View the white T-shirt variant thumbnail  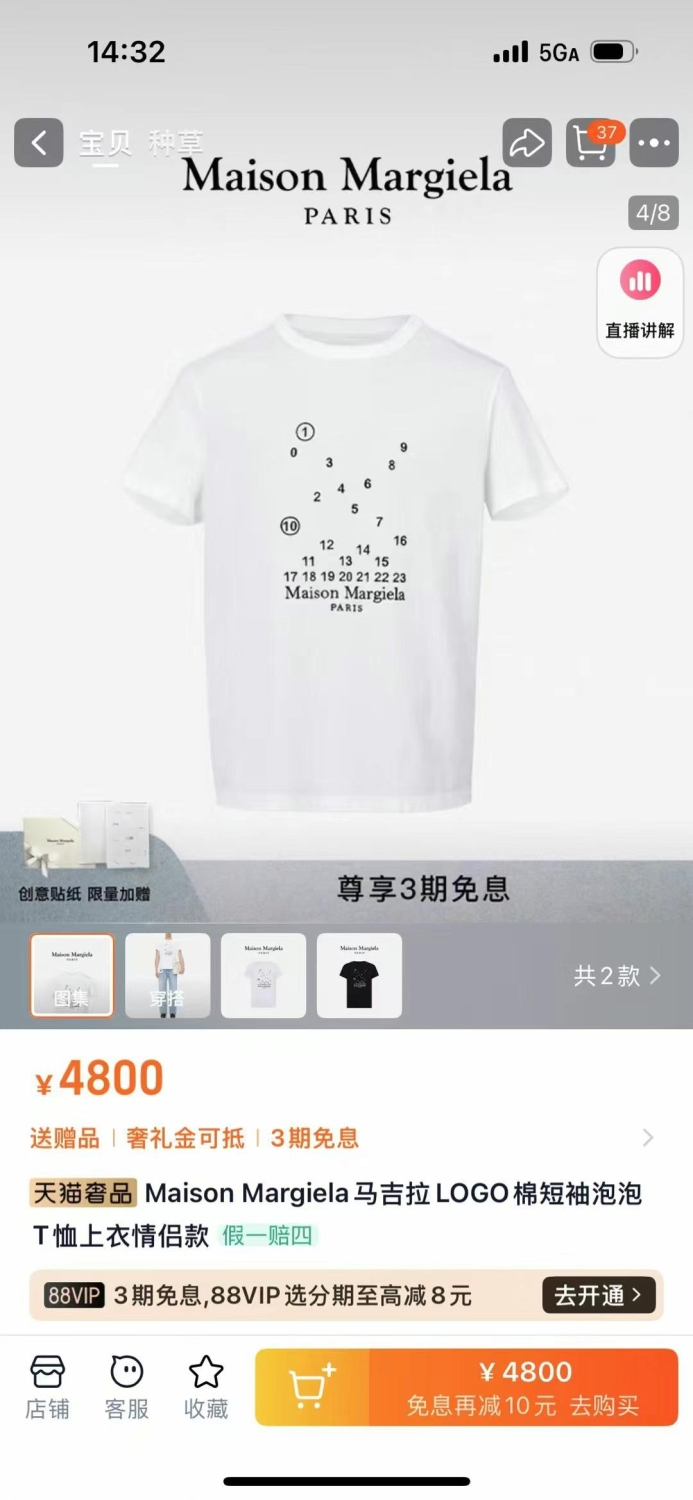pyautogui.click(x=263, y=975)
